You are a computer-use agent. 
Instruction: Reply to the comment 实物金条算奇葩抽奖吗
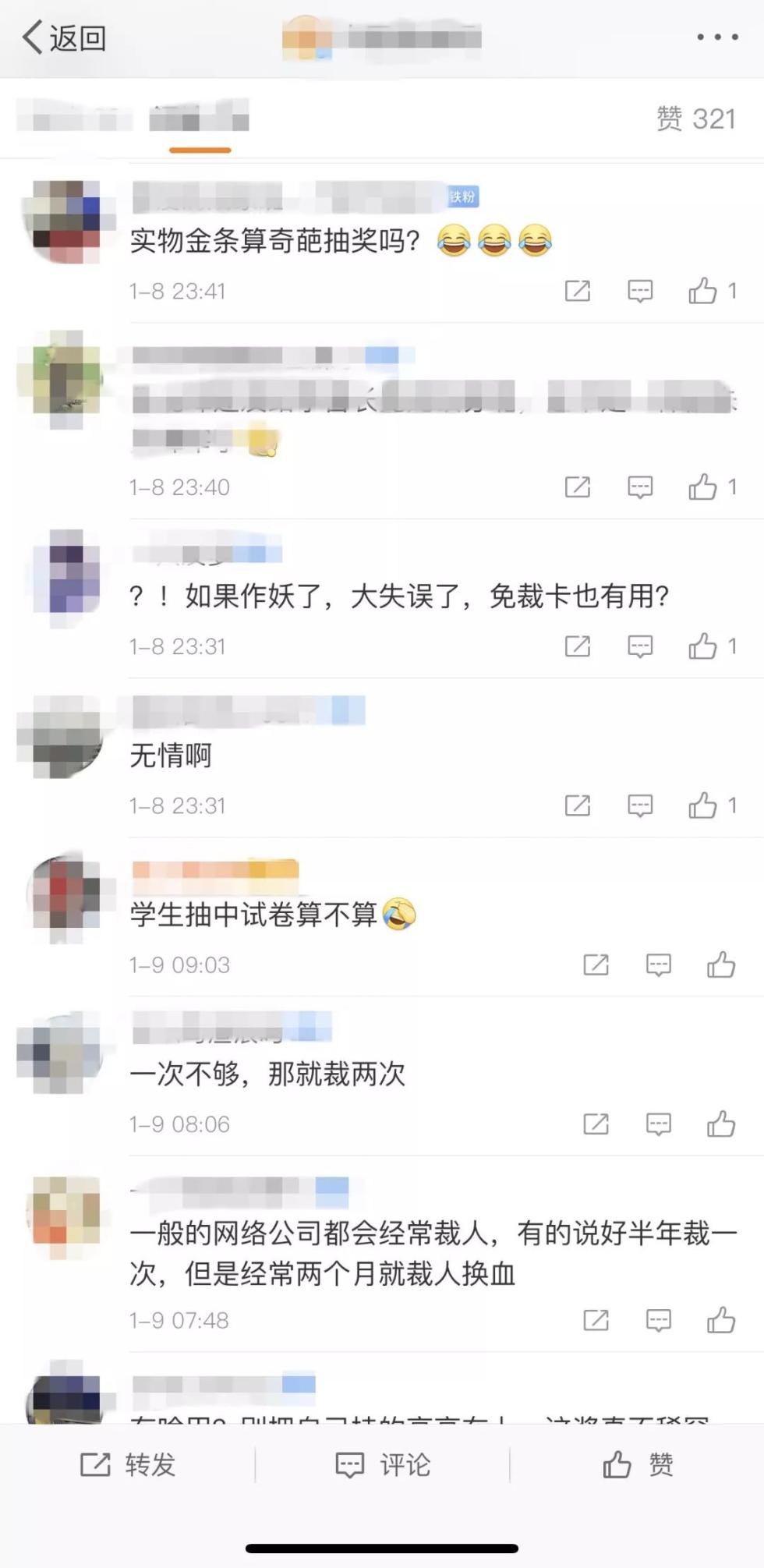pos(640,291)
